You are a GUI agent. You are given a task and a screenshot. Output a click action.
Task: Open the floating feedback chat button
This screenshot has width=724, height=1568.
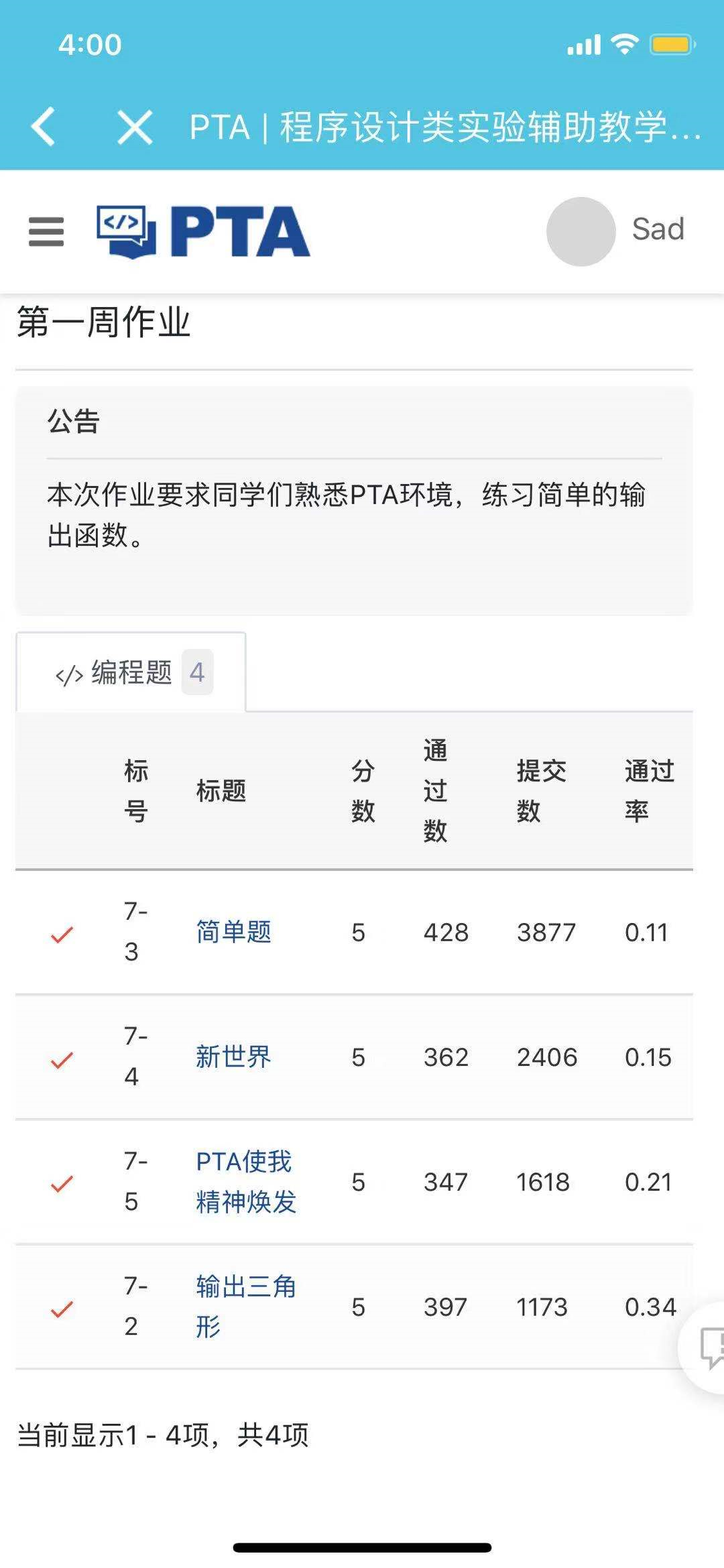tap(707, 1346)
